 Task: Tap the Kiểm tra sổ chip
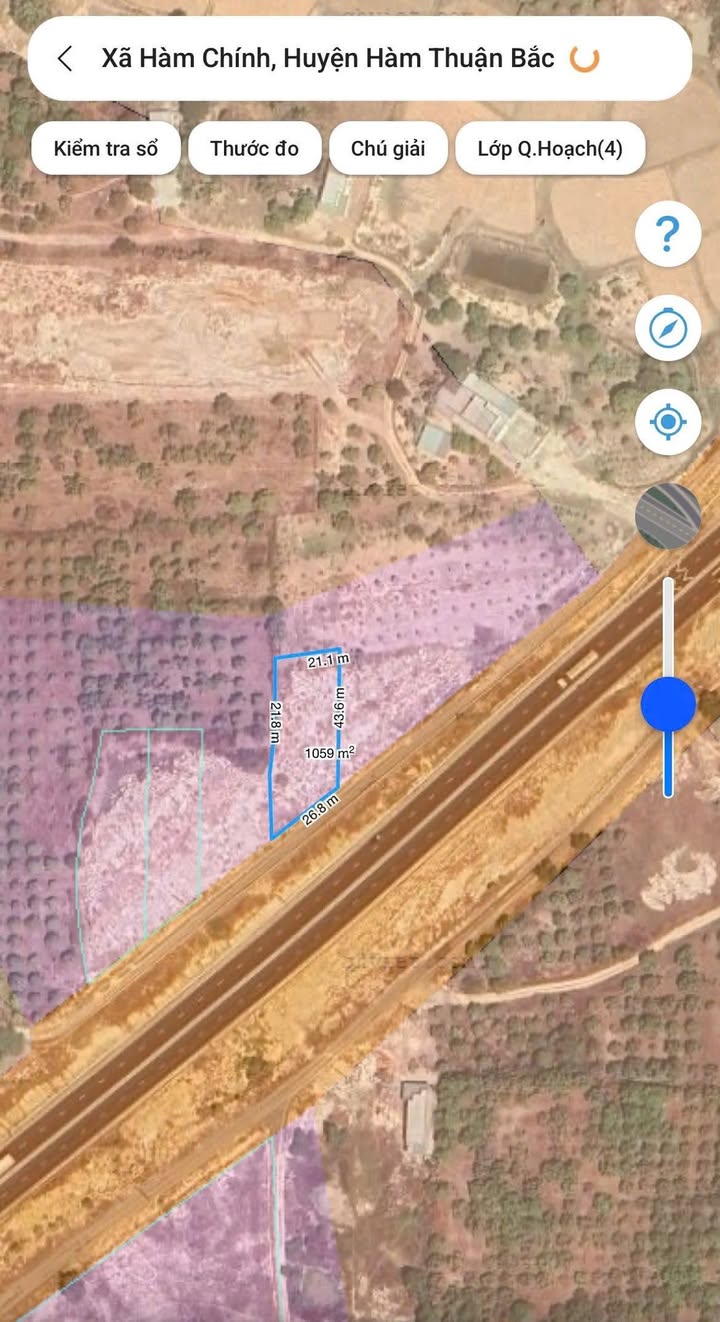coord(105,149)
